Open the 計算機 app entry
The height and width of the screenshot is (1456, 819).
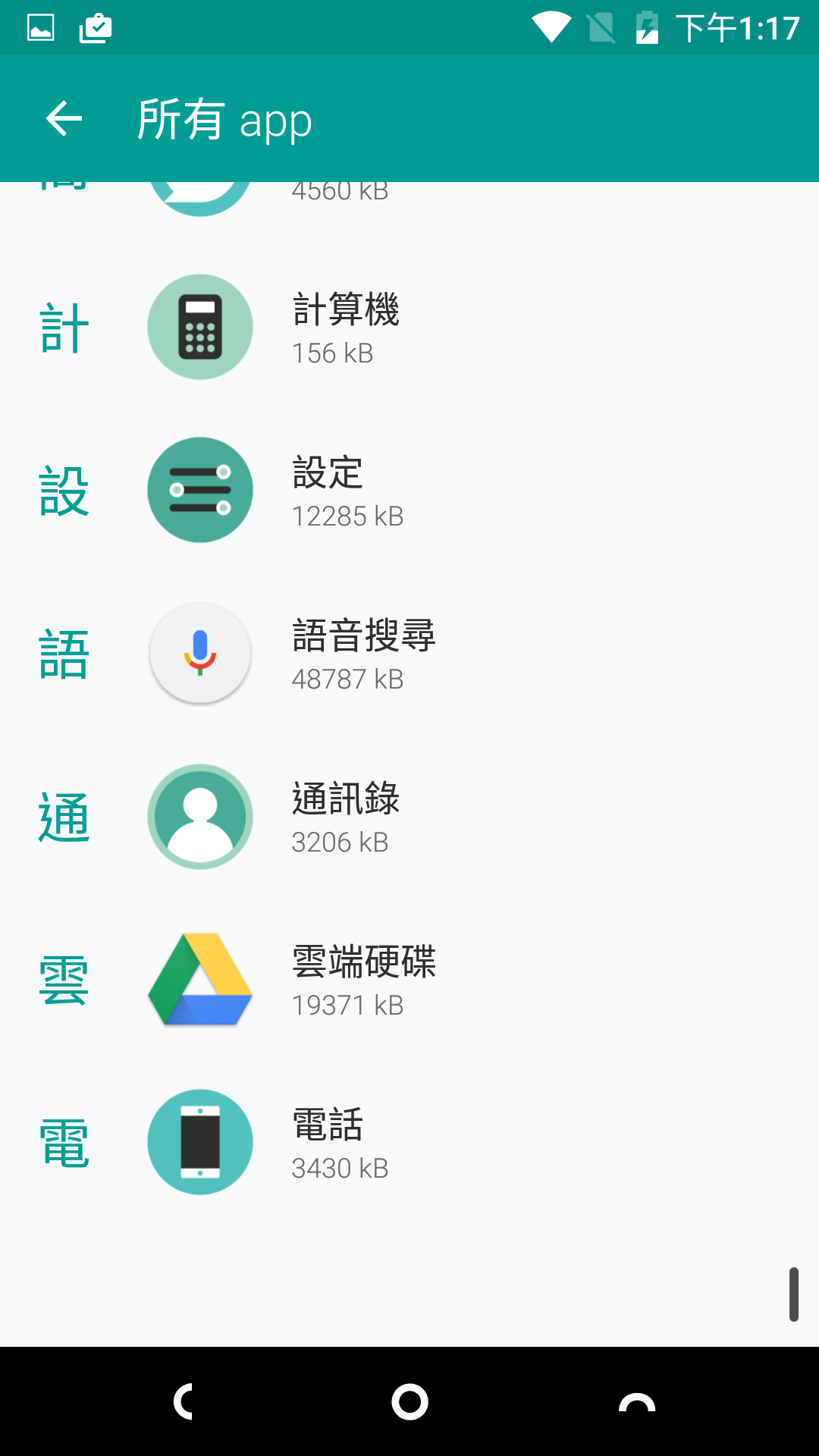409,328
